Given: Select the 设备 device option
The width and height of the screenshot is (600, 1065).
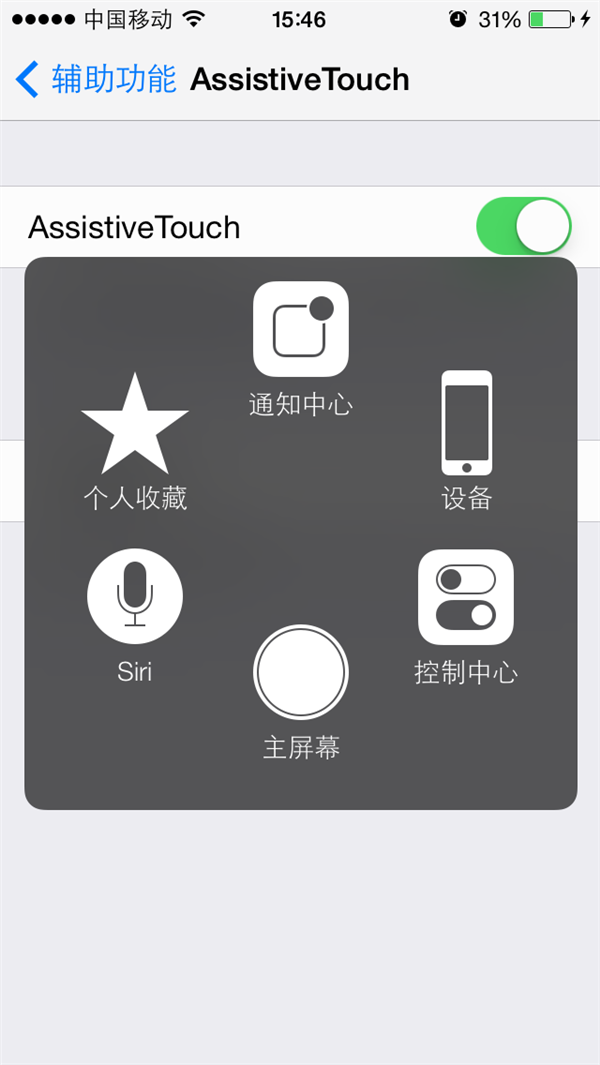Looking at the screenshot, I should tap(466, 423).
